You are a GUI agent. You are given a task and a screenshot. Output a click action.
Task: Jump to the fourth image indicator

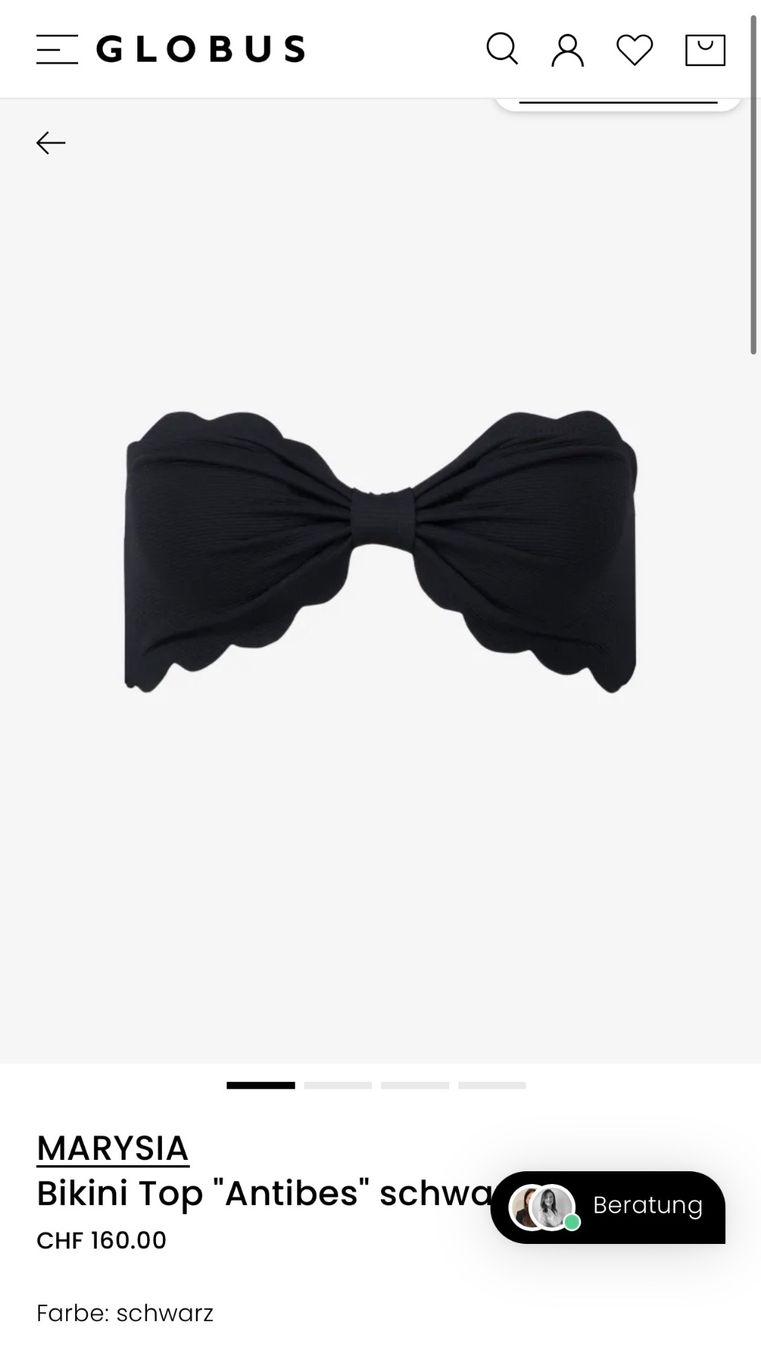coord(492,1085)
